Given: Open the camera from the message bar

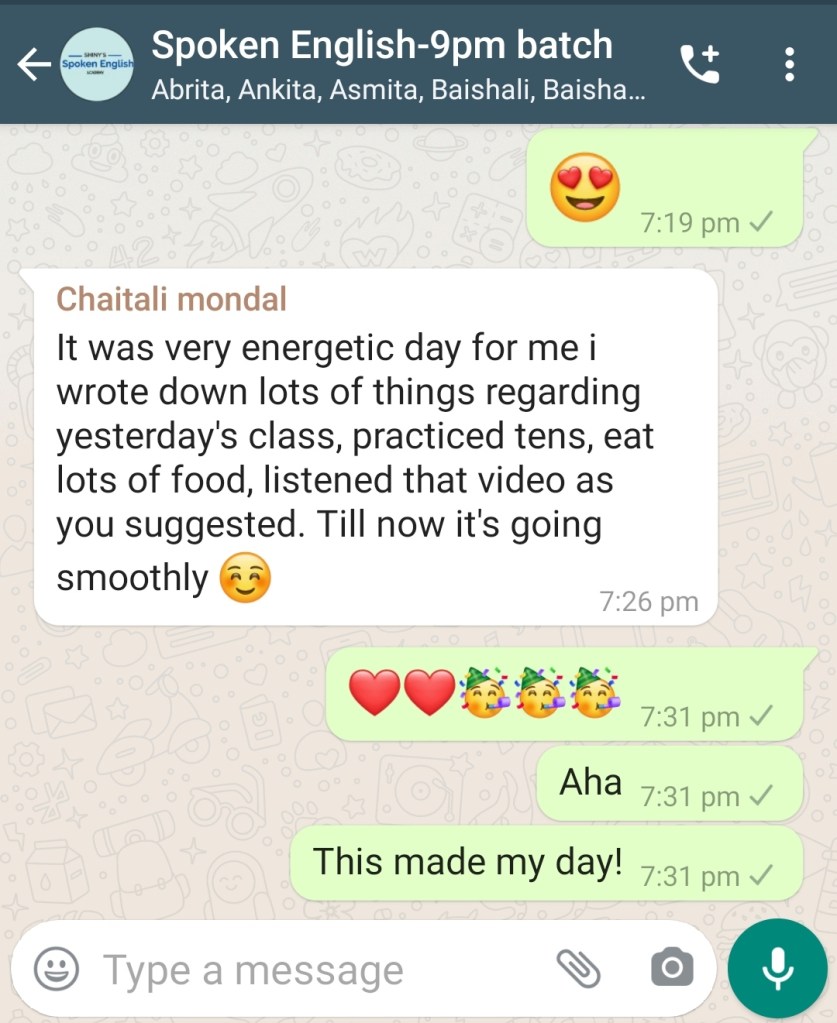Looking at the screenshot, I should click(x=671, y=968).
